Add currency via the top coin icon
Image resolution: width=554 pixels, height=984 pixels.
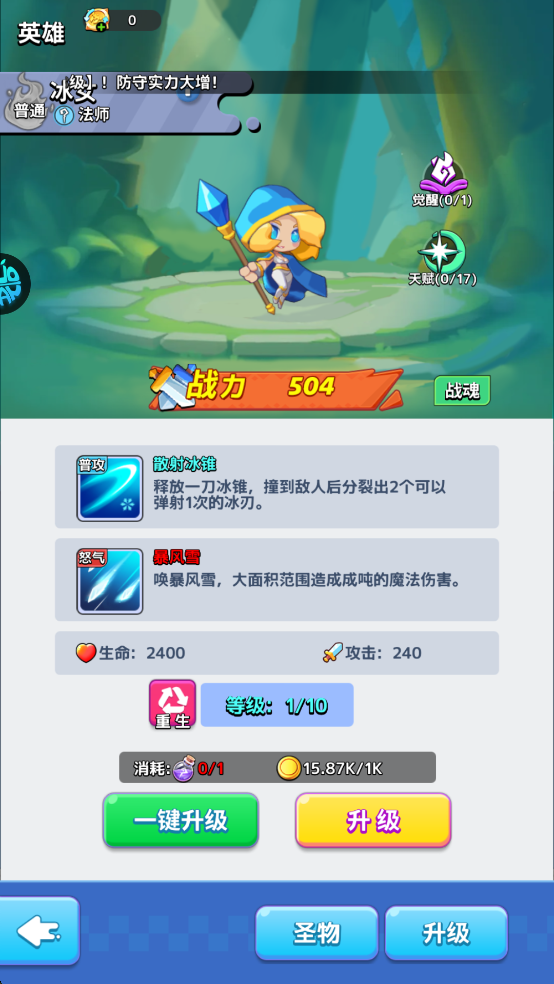[x=97, y=20]
